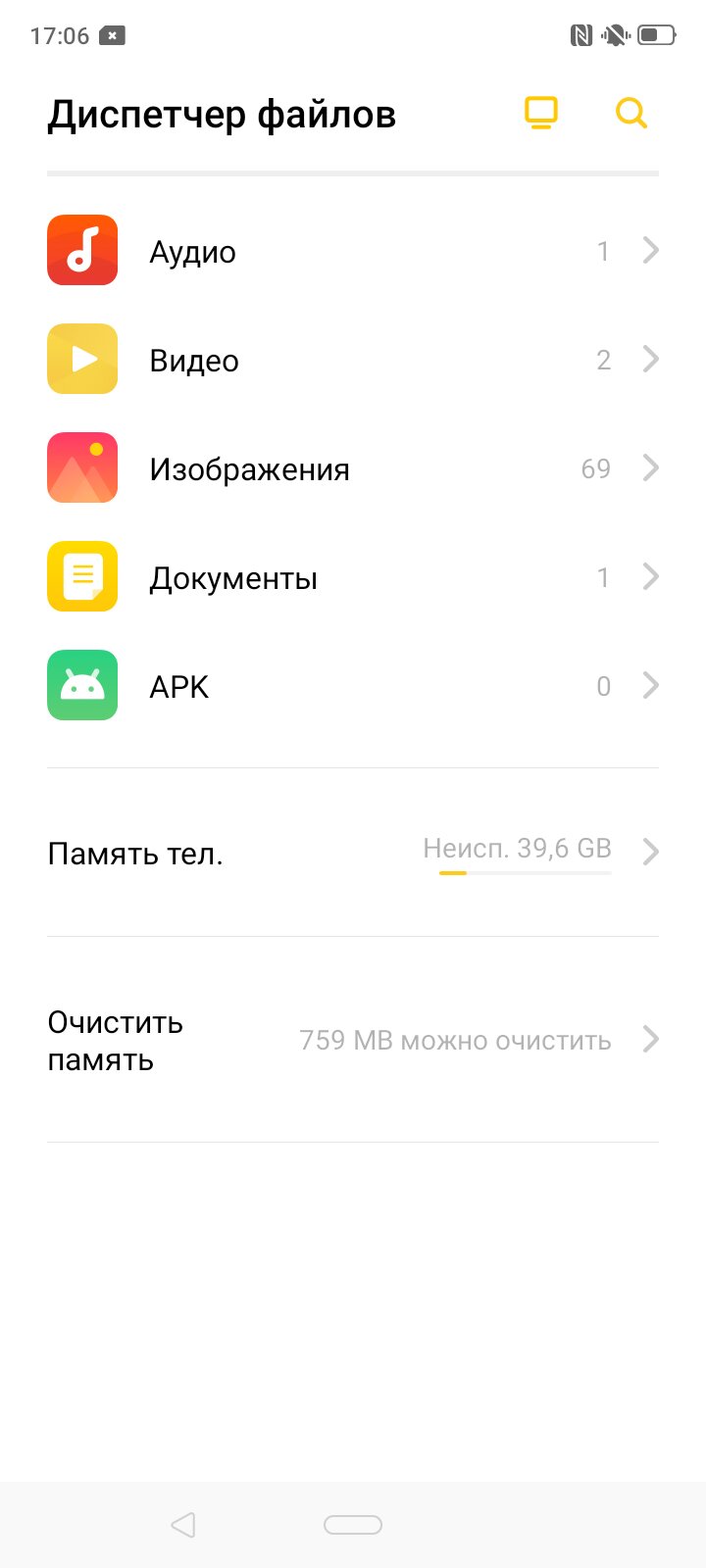Tap the computer transfer icon in the header

540,114
